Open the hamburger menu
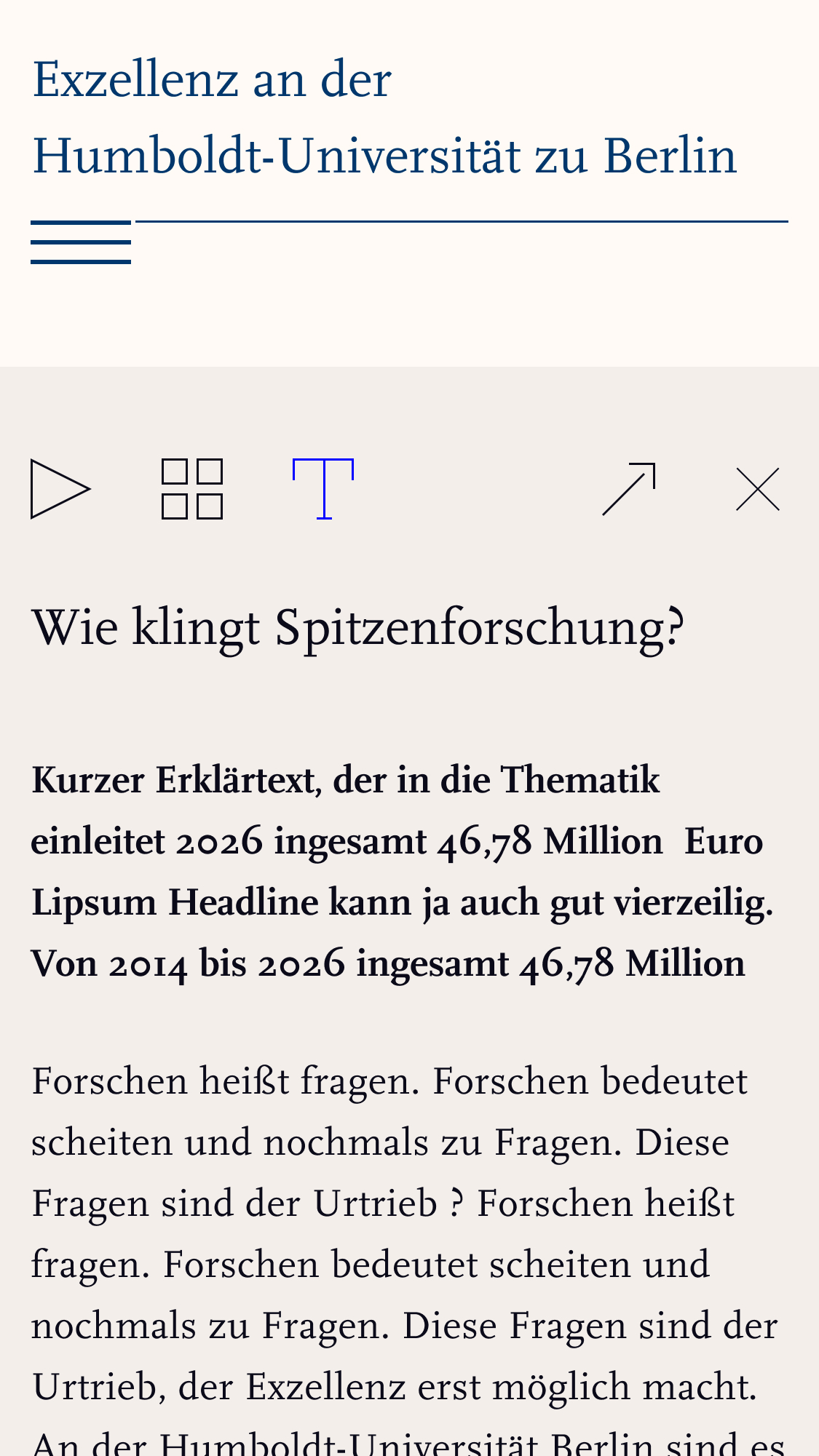Screen dimensions: 819x1456 point(81,242)
